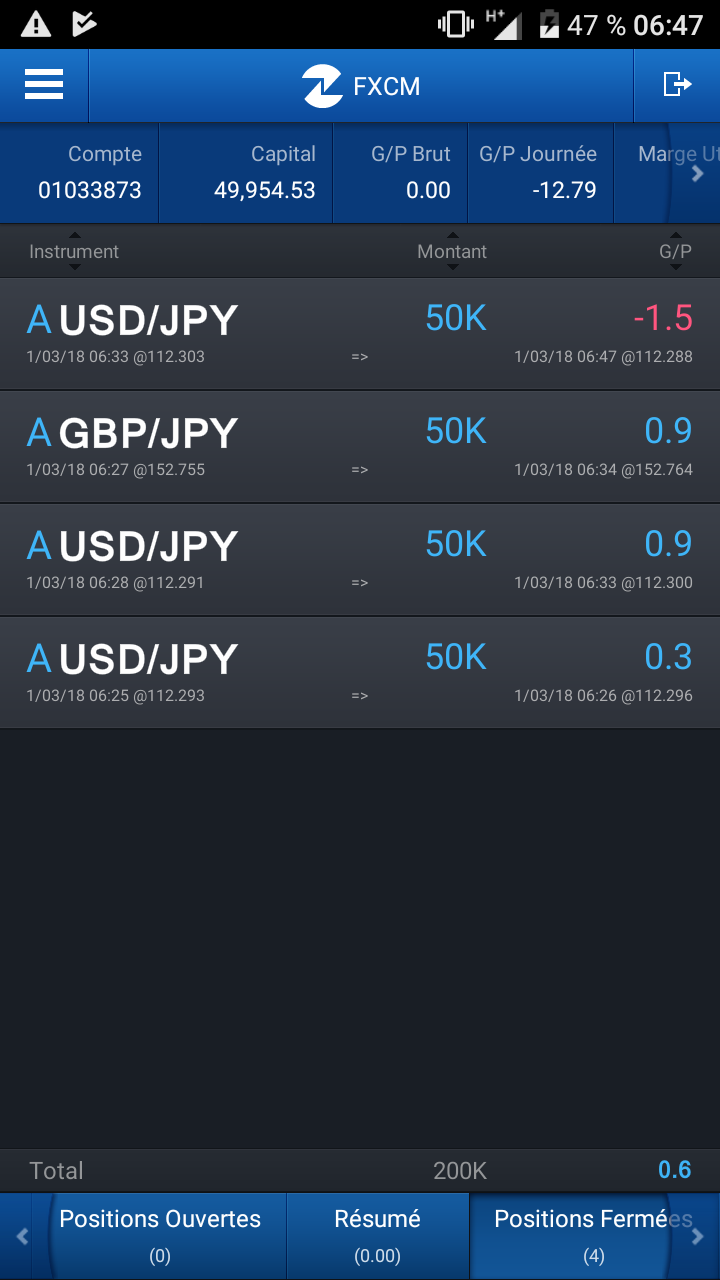Sort positions by G/P column
This screenshot has height=1280, width=720.
[x=675, y=251]
